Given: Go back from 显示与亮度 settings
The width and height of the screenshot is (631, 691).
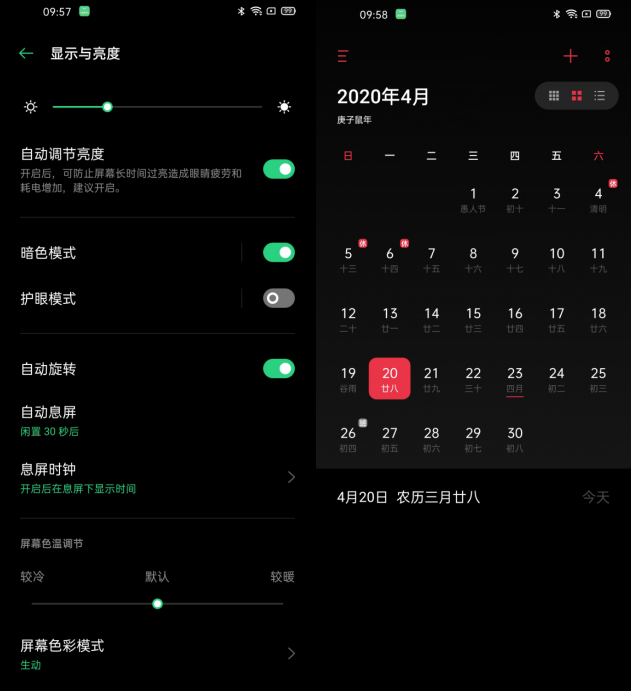Looking at the screenshot, I should [26, 54].
